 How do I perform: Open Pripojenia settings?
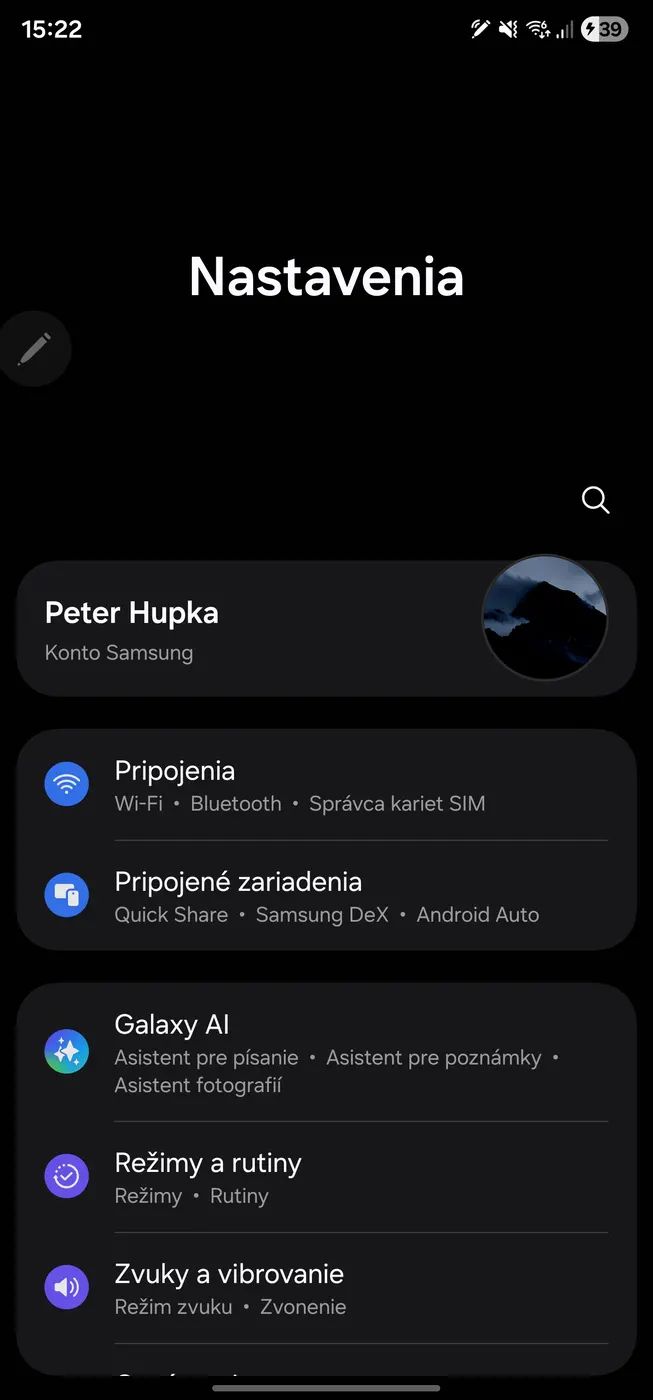[x=326, y=786]
